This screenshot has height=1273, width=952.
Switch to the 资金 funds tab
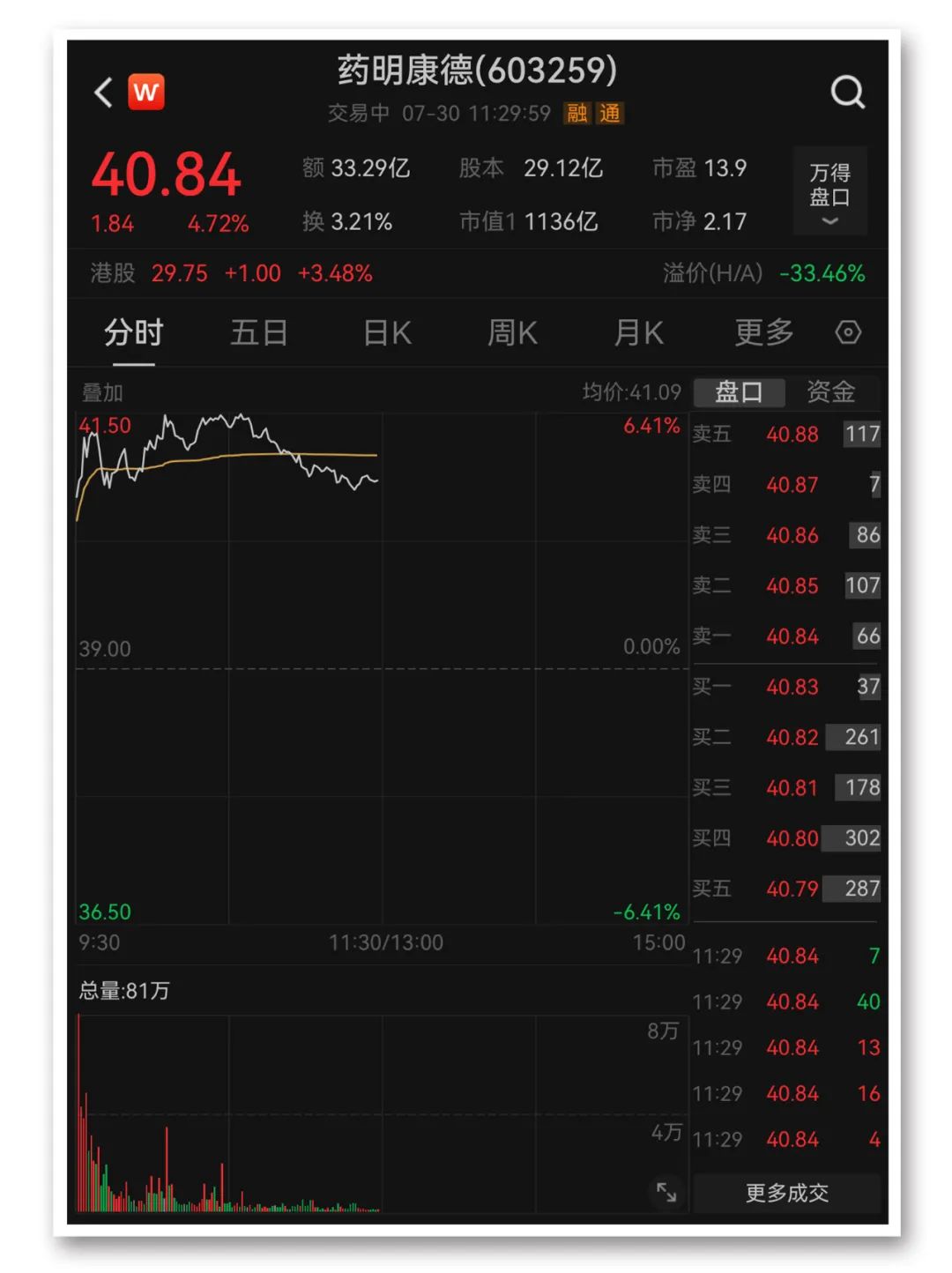click(829, 393)
